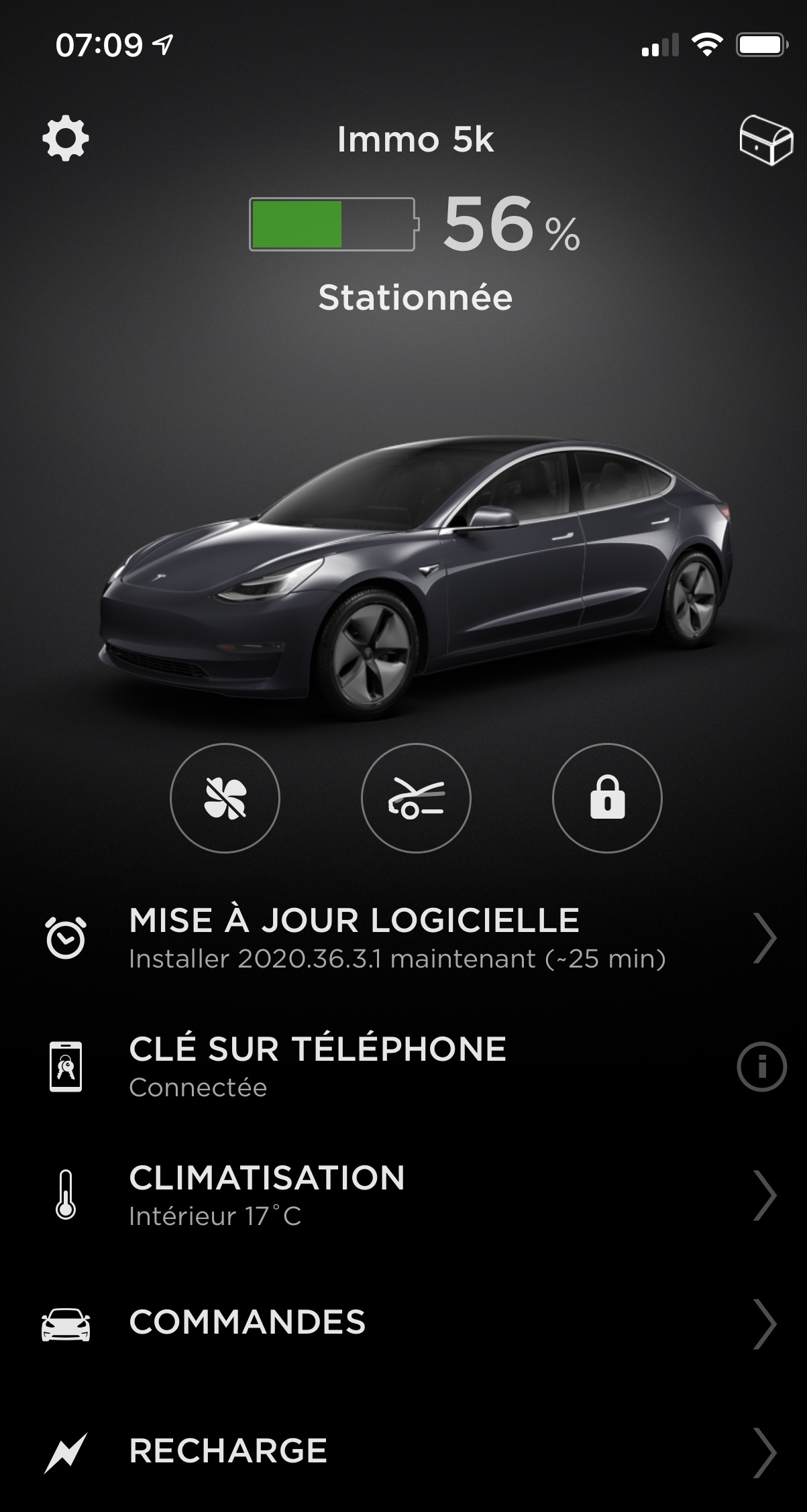Screen dimensions: 807x1512
Task: Open the Commandes row
Action: pos(403,1324)
